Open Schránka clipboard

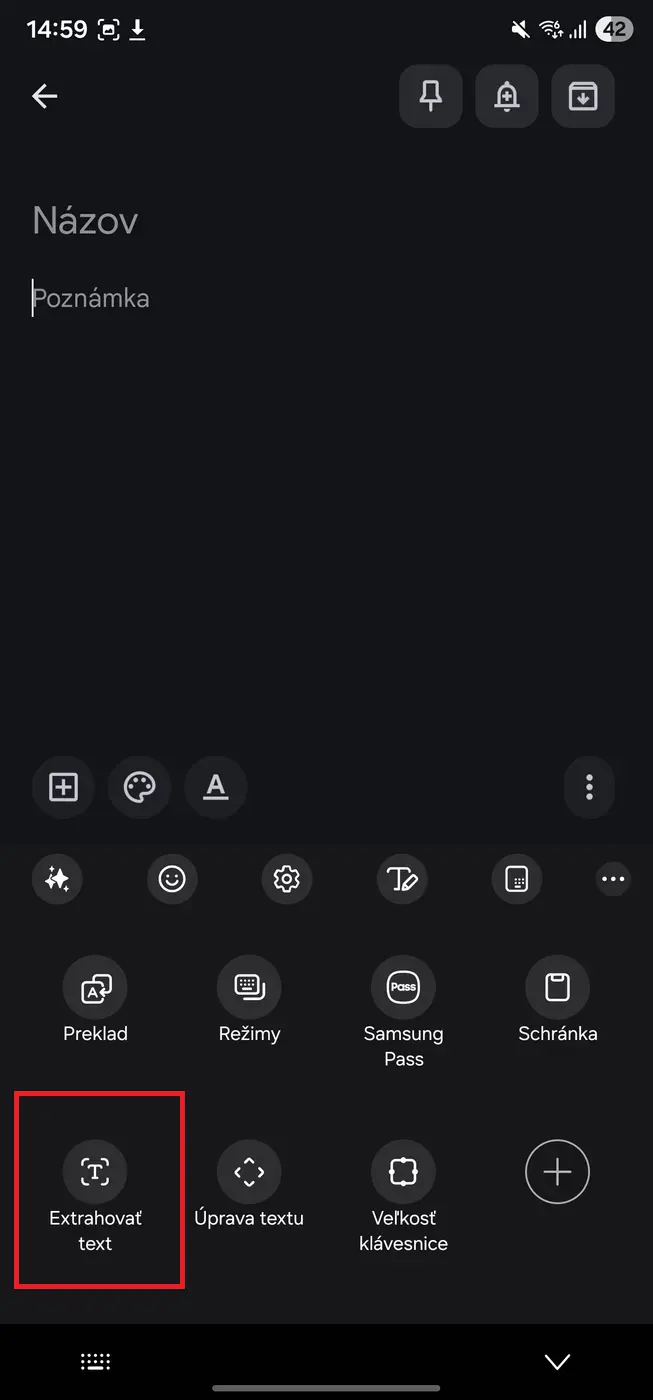(557, 1000)
